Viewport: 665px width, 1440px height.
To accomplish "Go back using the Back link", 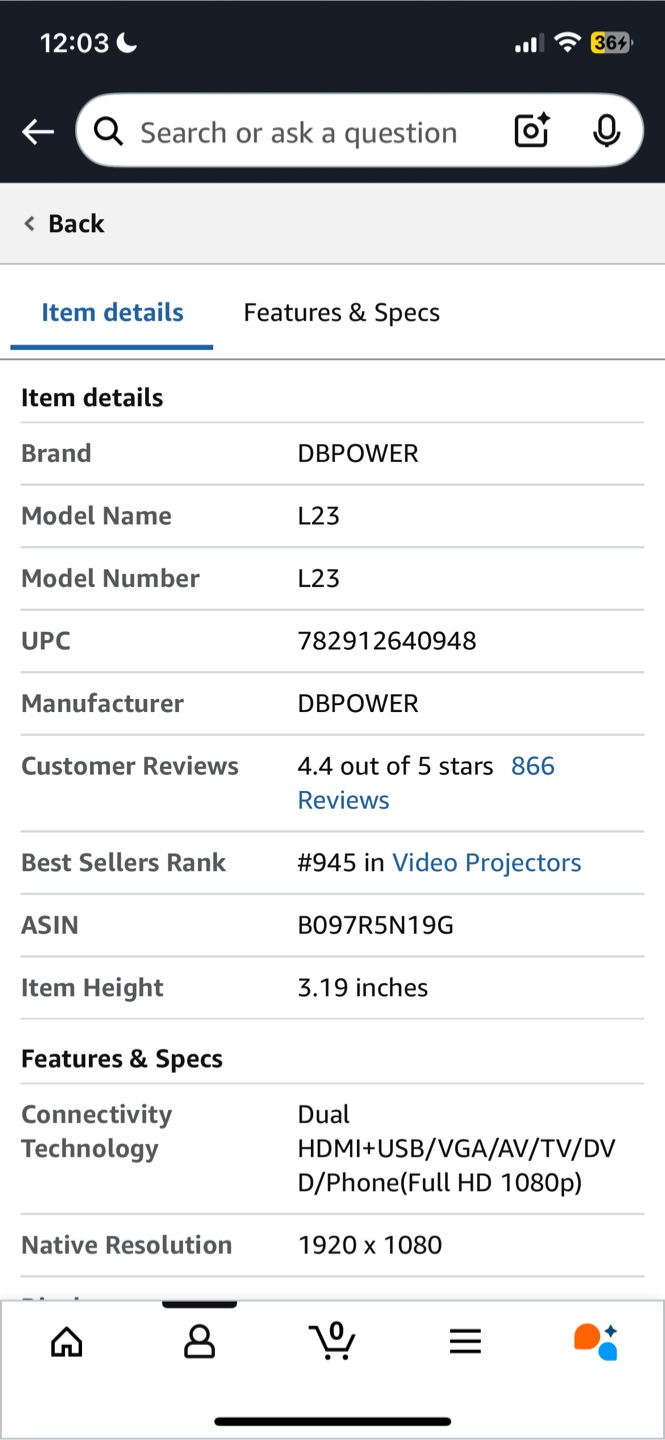I will point(64,223).
